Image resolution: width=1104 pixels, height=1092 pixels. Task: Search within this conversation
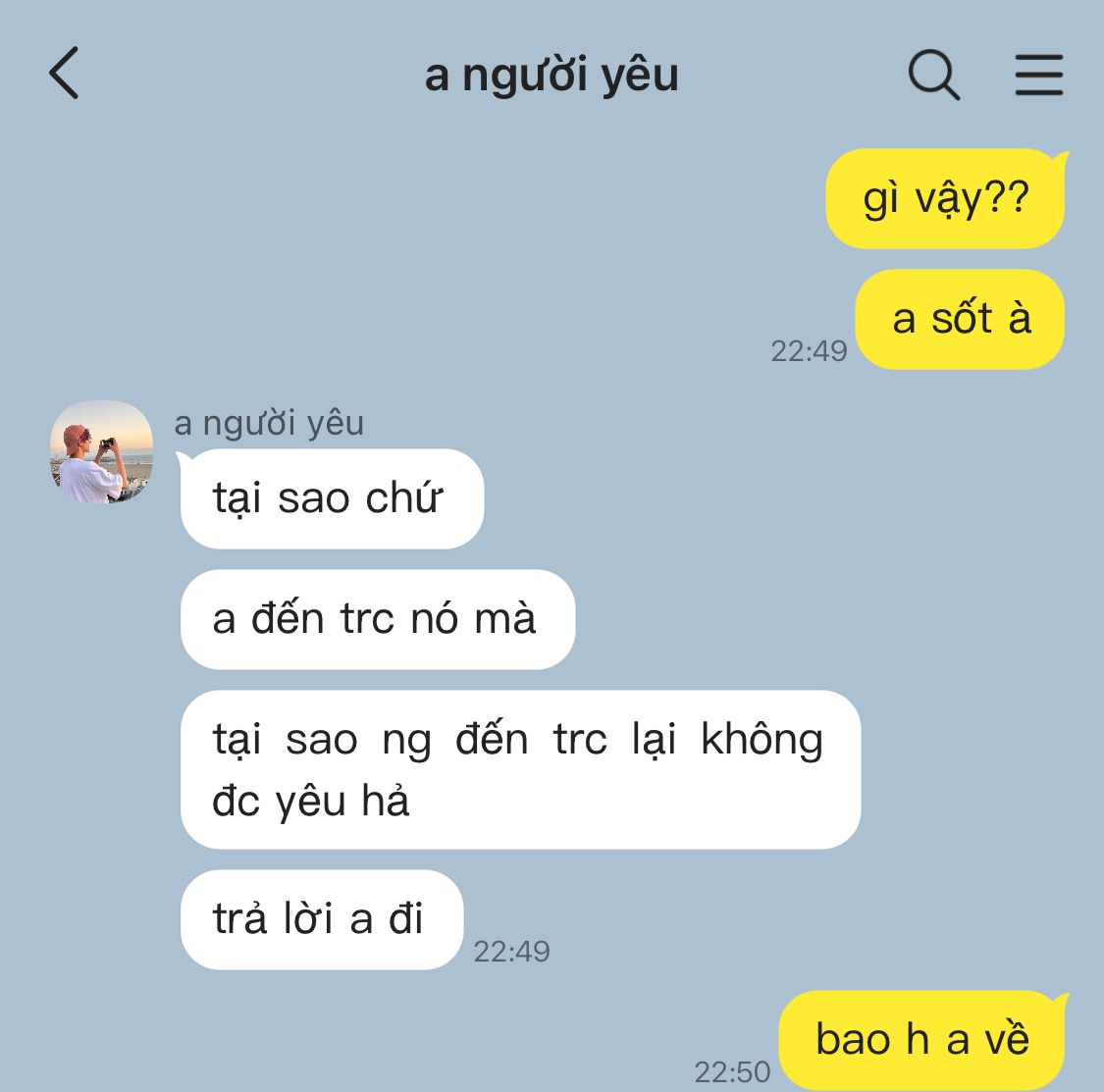[x=933, y=75]
